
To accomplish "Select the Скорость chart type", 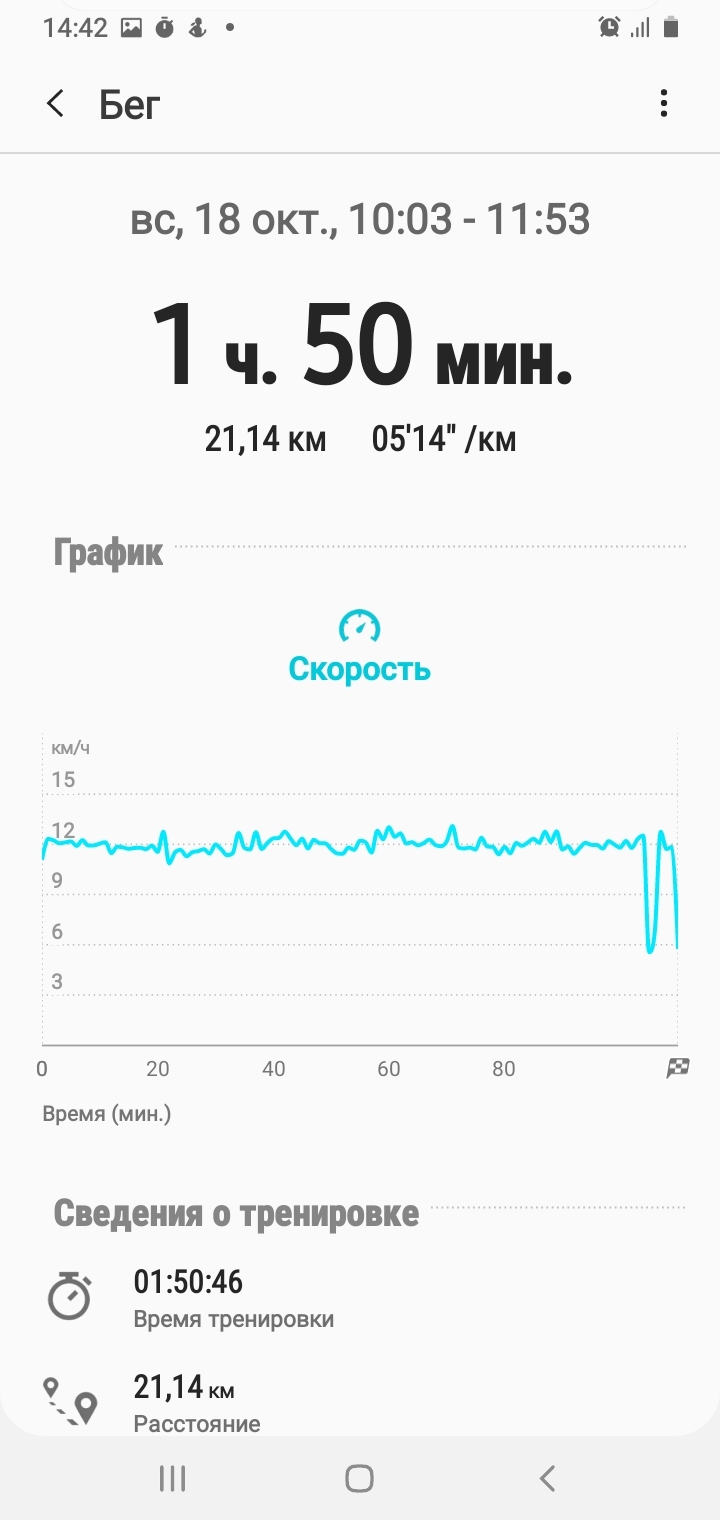I will point(359,646).
